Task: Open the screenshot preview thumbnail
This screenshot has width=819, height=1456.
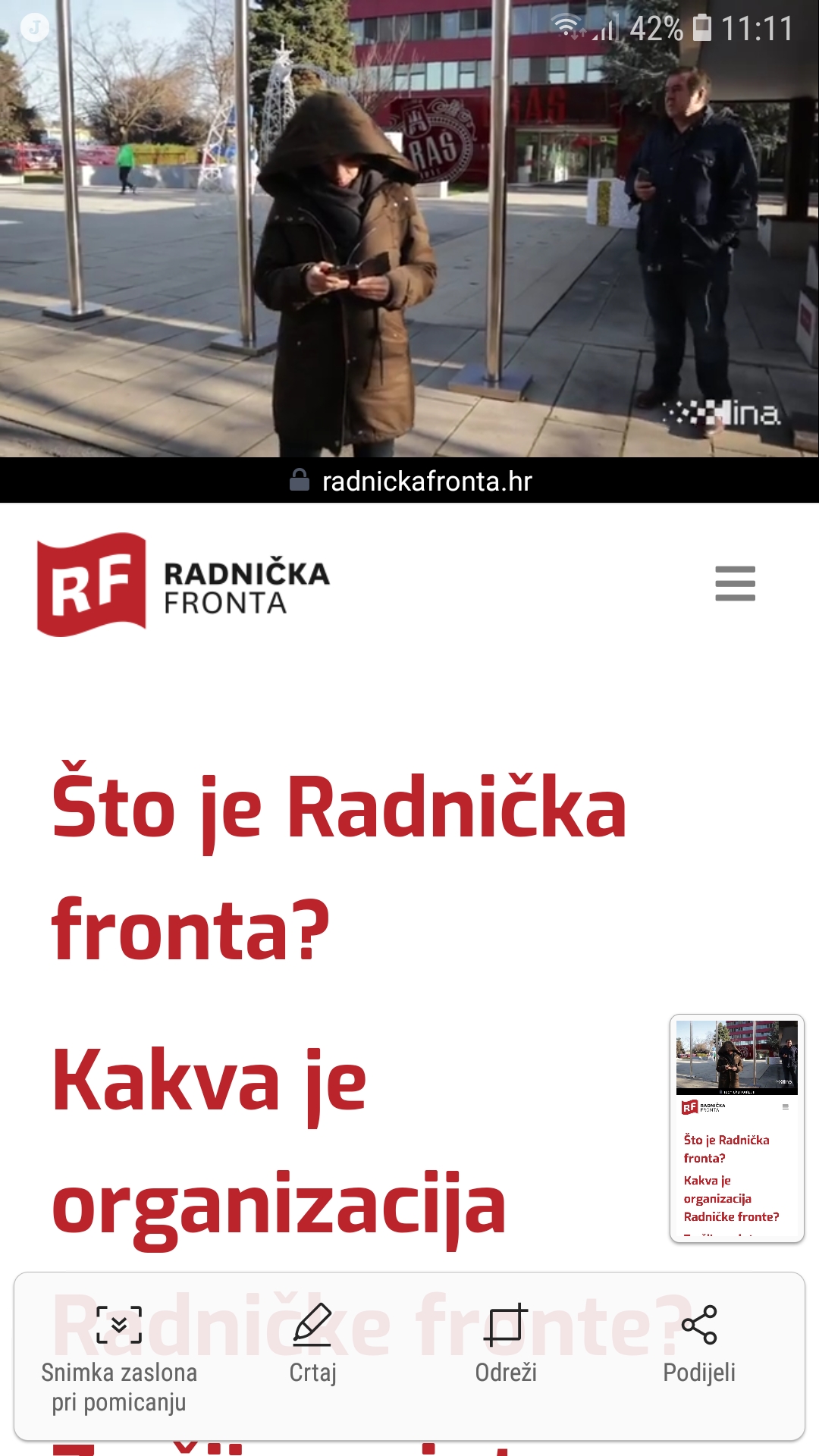Action: [736, 1128]
